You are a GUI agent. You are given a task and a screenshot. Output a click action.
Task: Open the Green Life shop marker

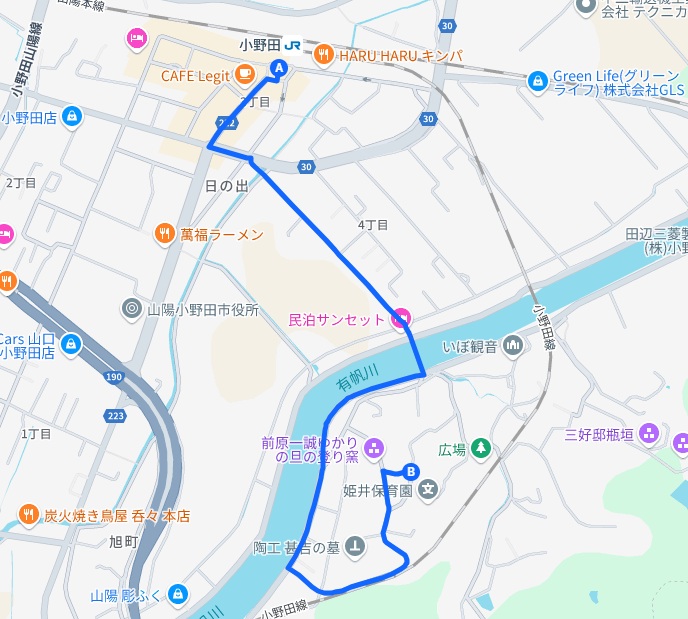pos(537,78)
